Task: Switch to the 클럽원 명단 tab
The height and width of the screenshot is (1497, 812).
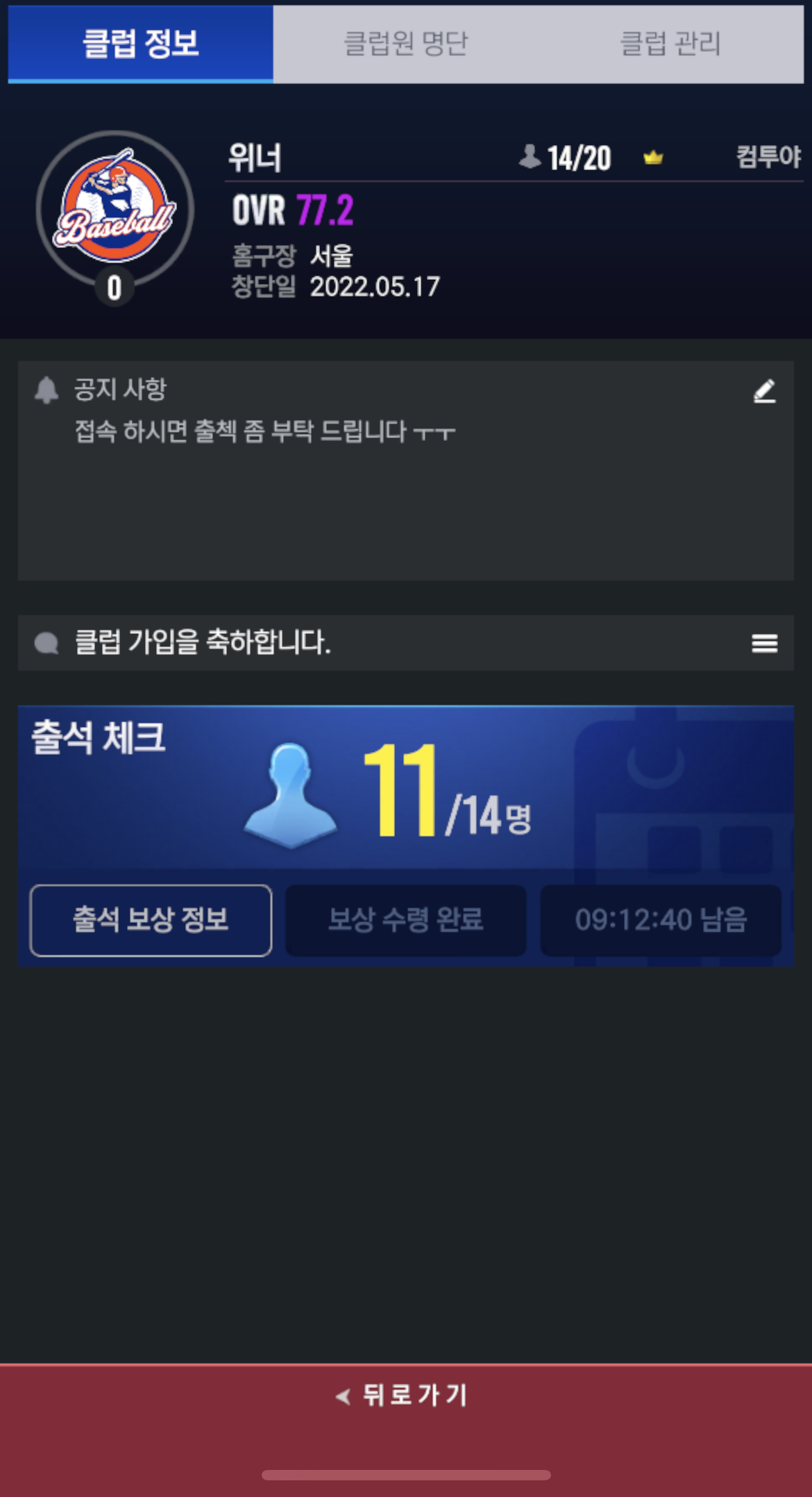Action: coord(406,44)
